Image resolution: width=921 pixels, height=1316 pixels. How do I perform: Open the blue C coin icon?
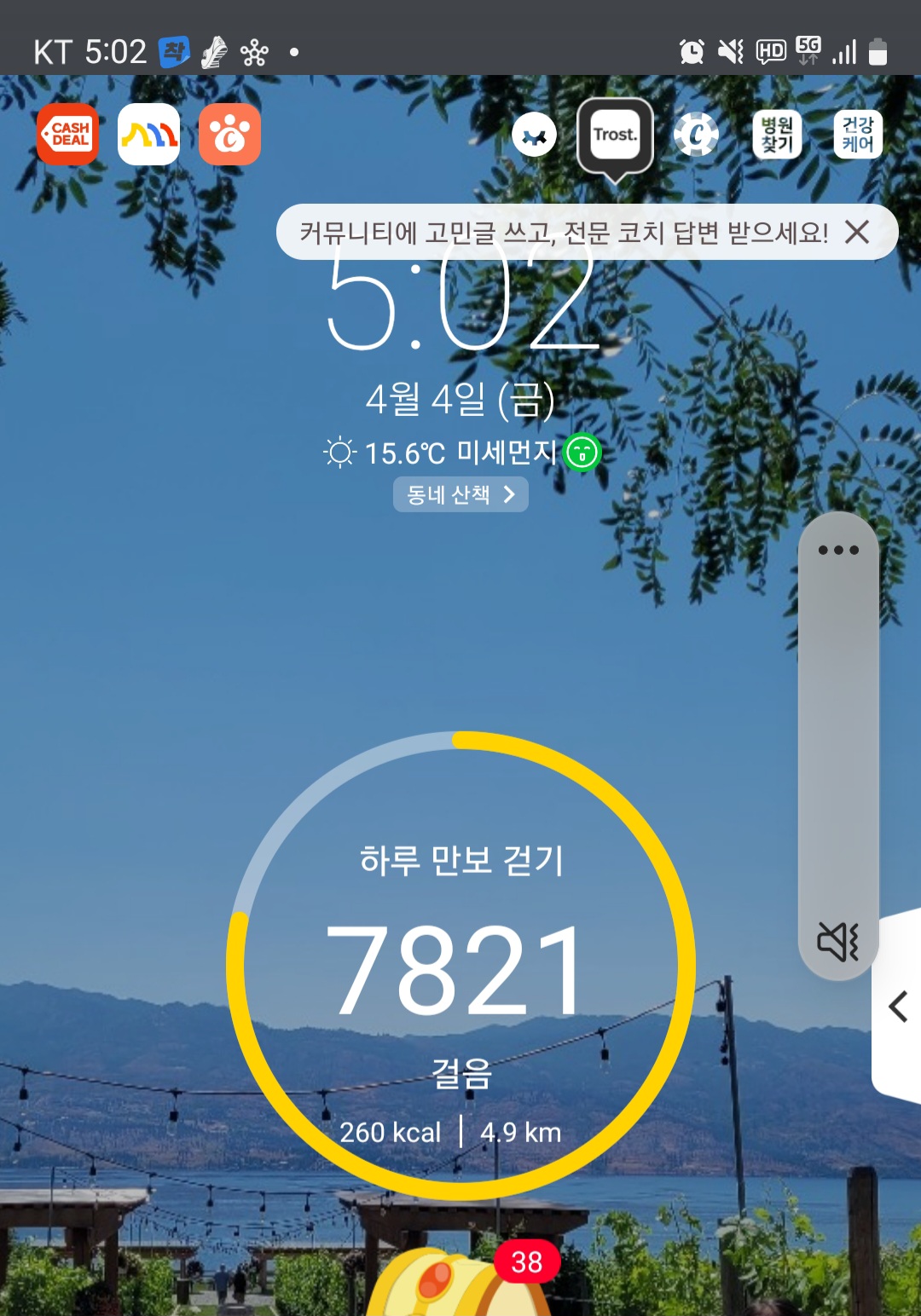tap(696, 136)
